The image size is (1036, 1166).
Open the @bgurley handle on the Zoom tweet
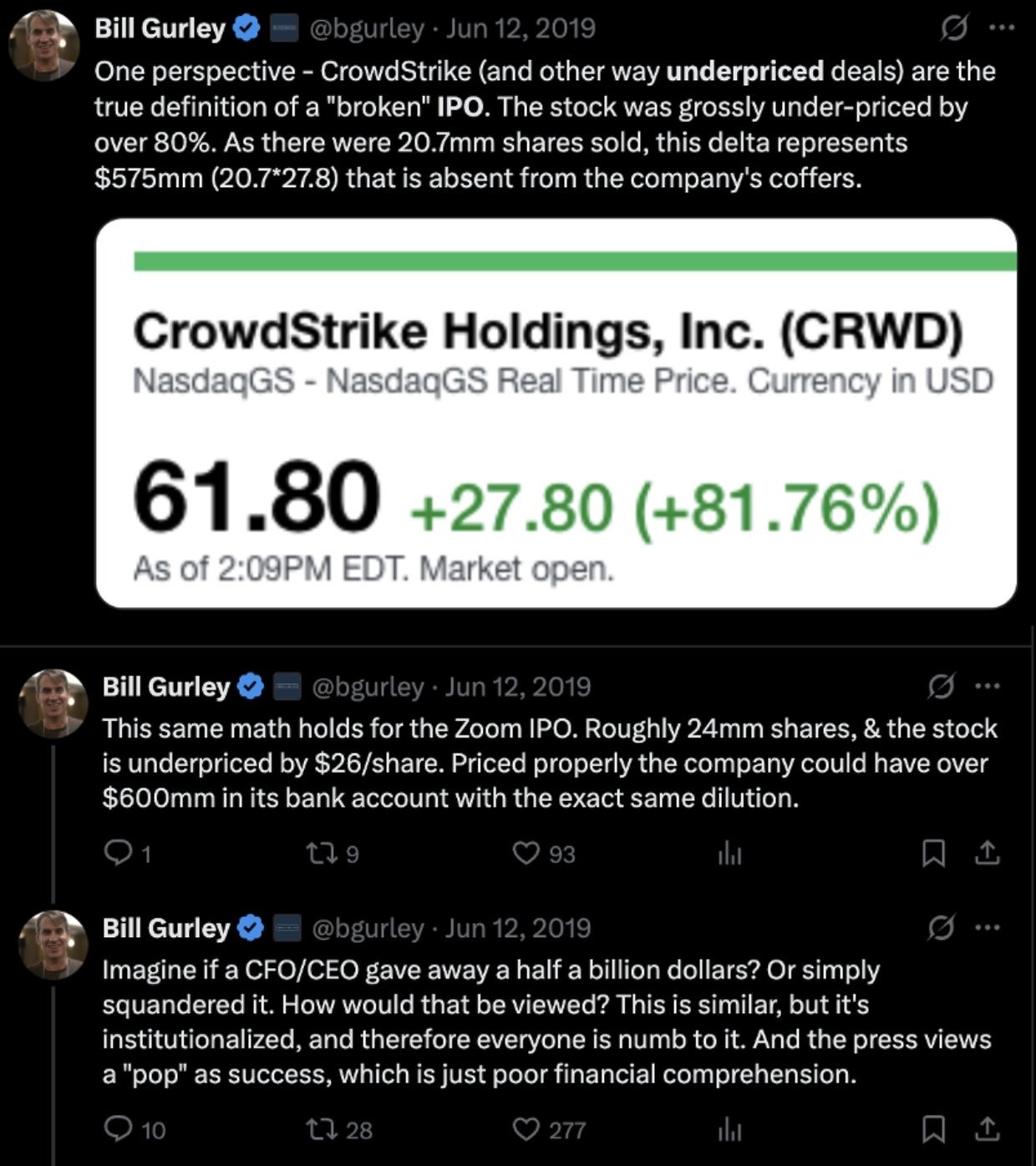[368, 687]
